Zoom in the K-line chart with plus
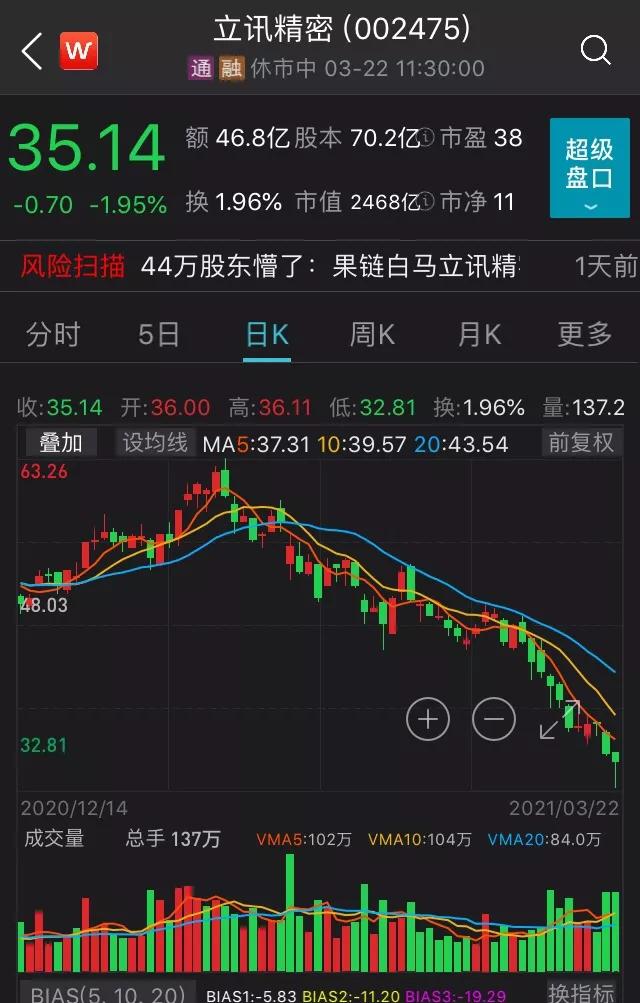This screenshot has height=1003, width=640. coord(428,719)
